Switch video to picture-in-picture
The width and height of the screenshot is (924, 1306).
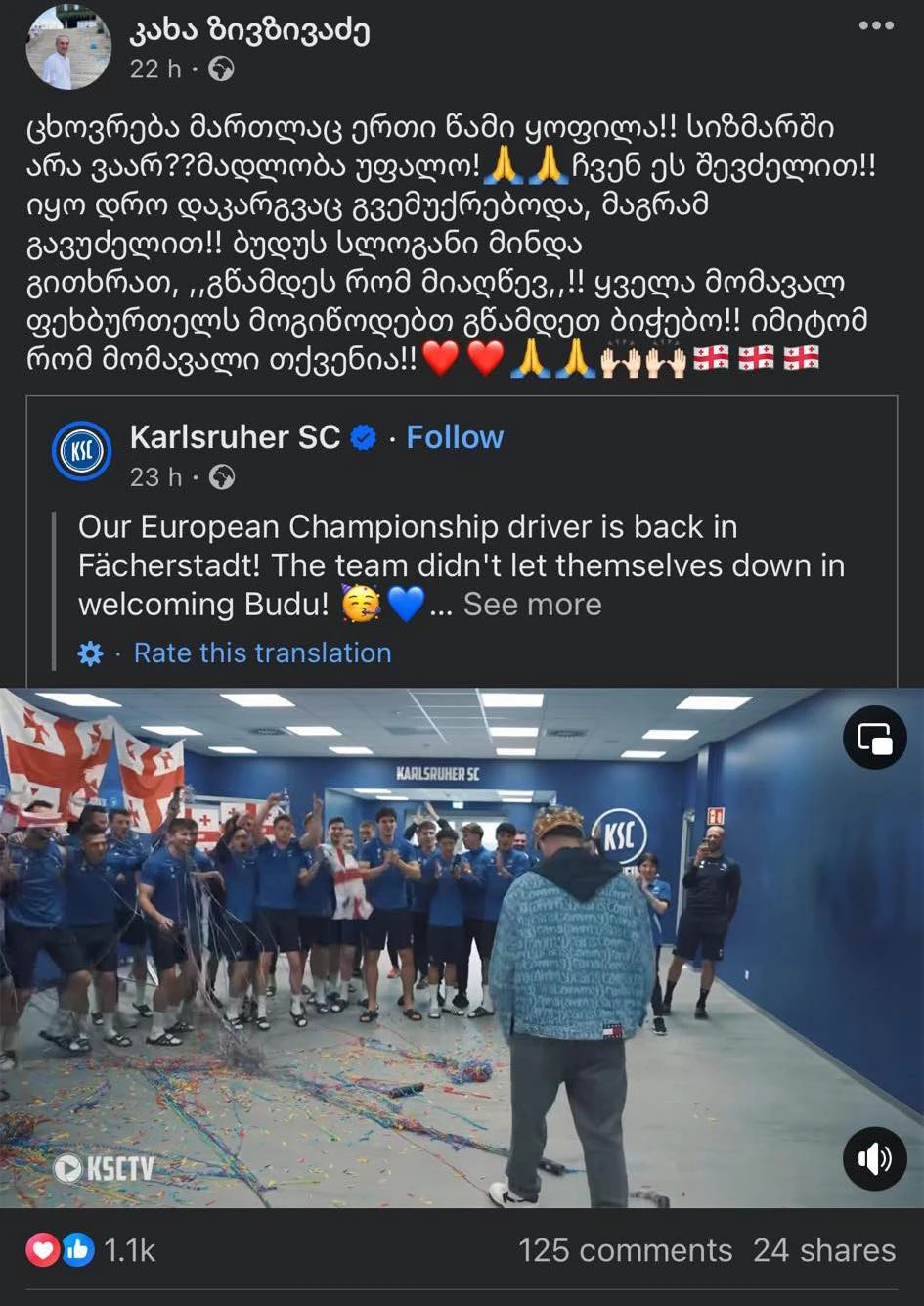coord(874,738)
